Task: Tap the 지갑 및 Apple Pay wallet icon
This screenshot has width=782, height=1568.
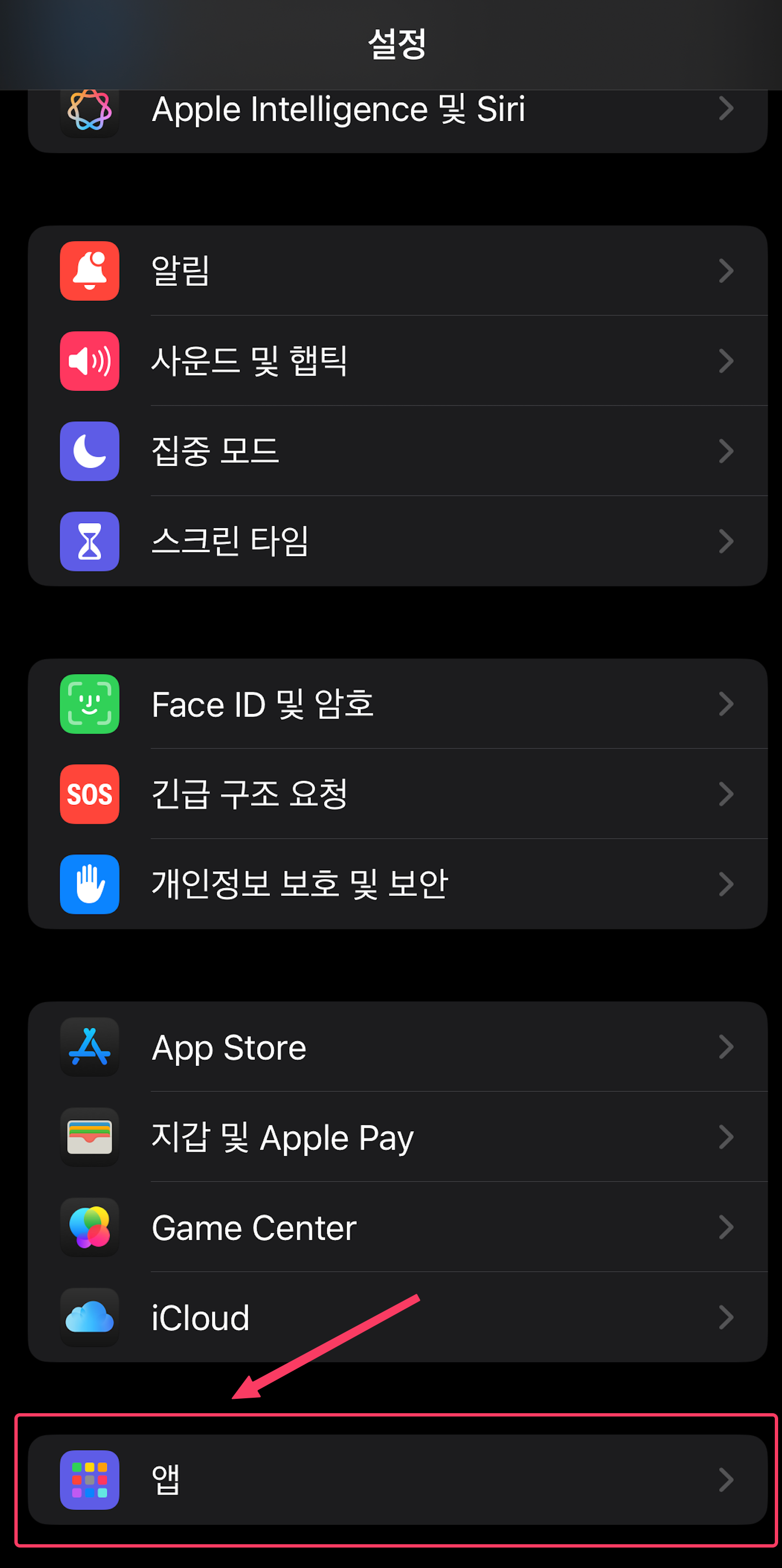Action: [x=89, y=1137]
